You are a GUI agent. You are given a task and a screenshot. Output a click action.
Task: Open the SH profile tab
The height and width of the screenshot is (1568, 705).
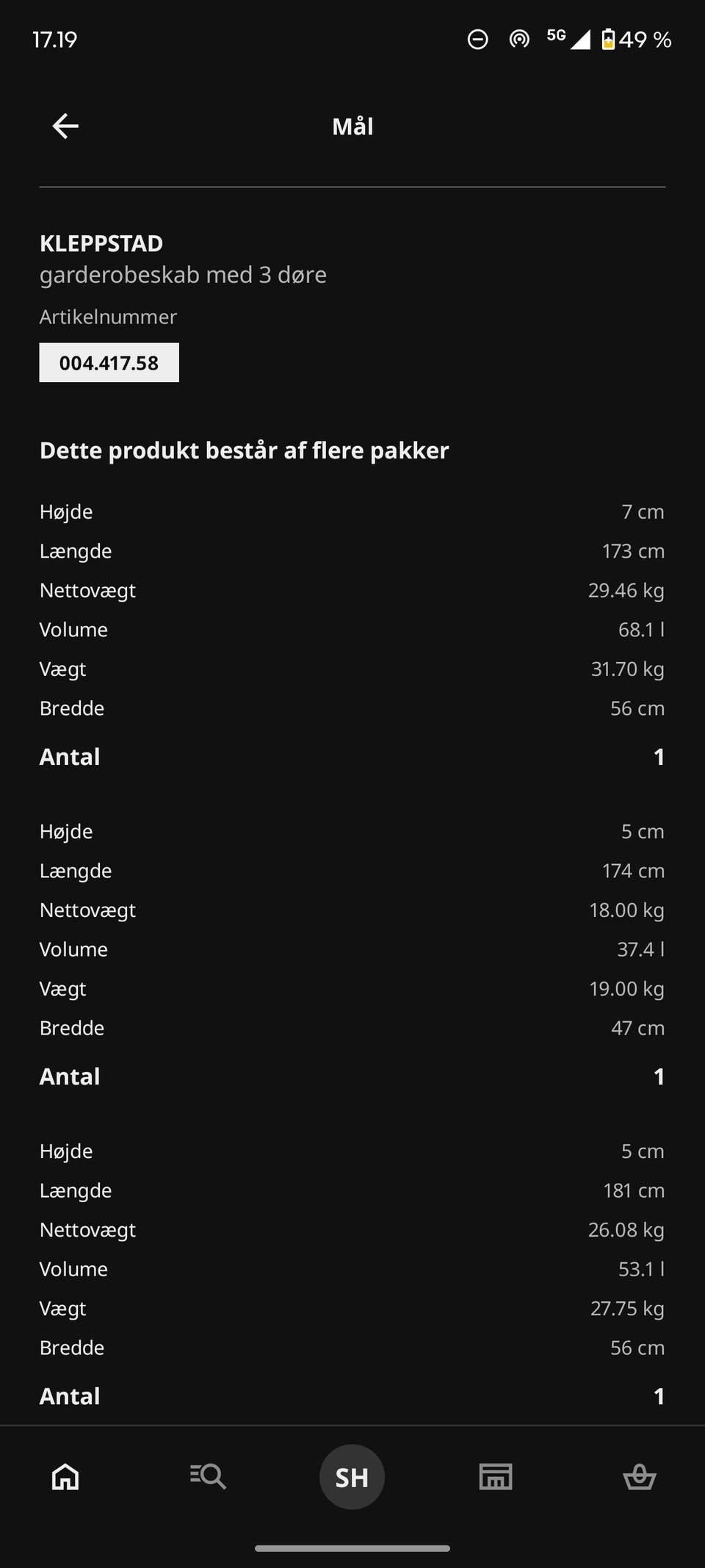(x=352, y=1477)
